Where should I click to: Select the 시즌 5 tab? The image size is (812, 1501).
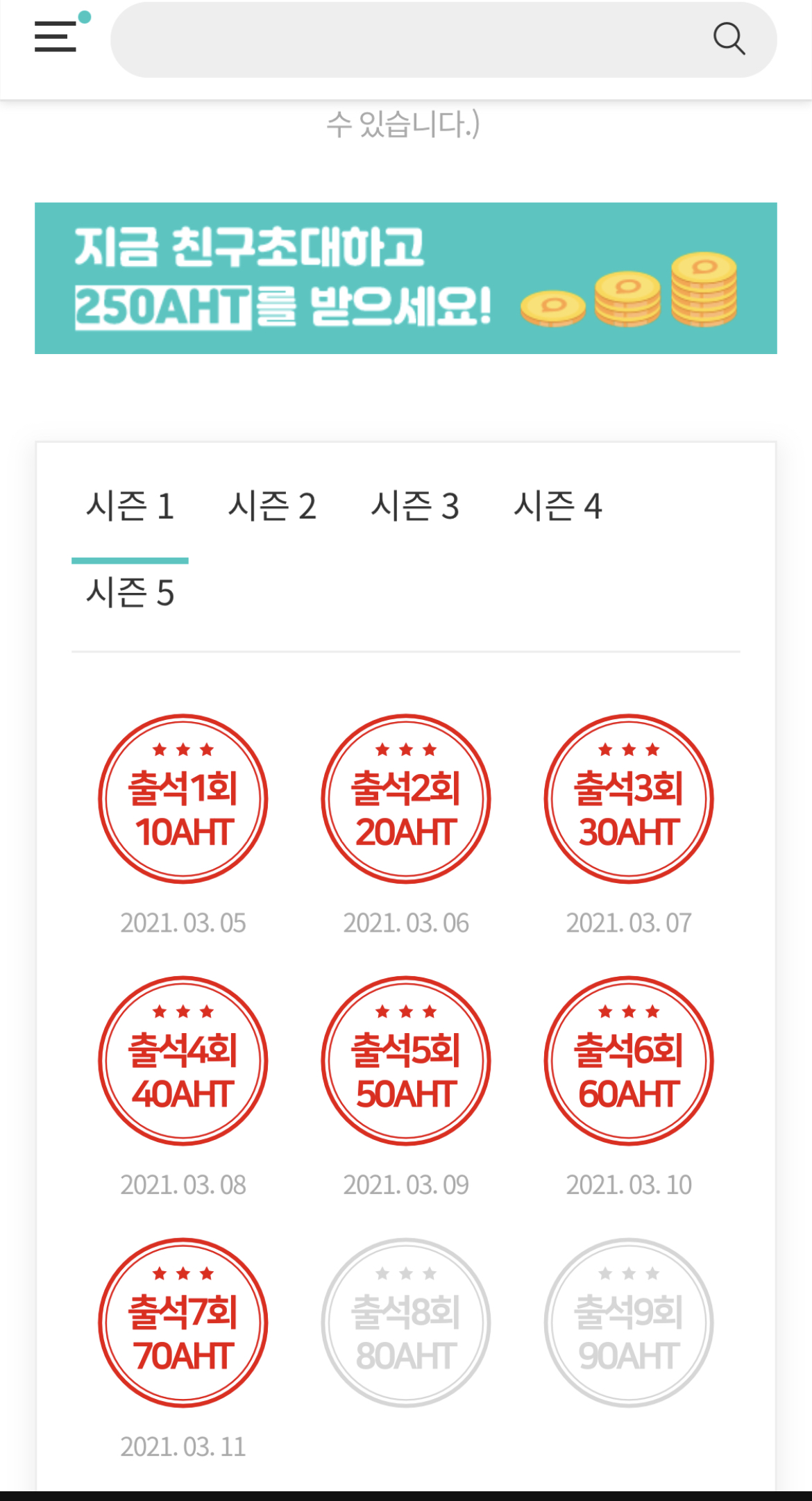click(130, 594)
